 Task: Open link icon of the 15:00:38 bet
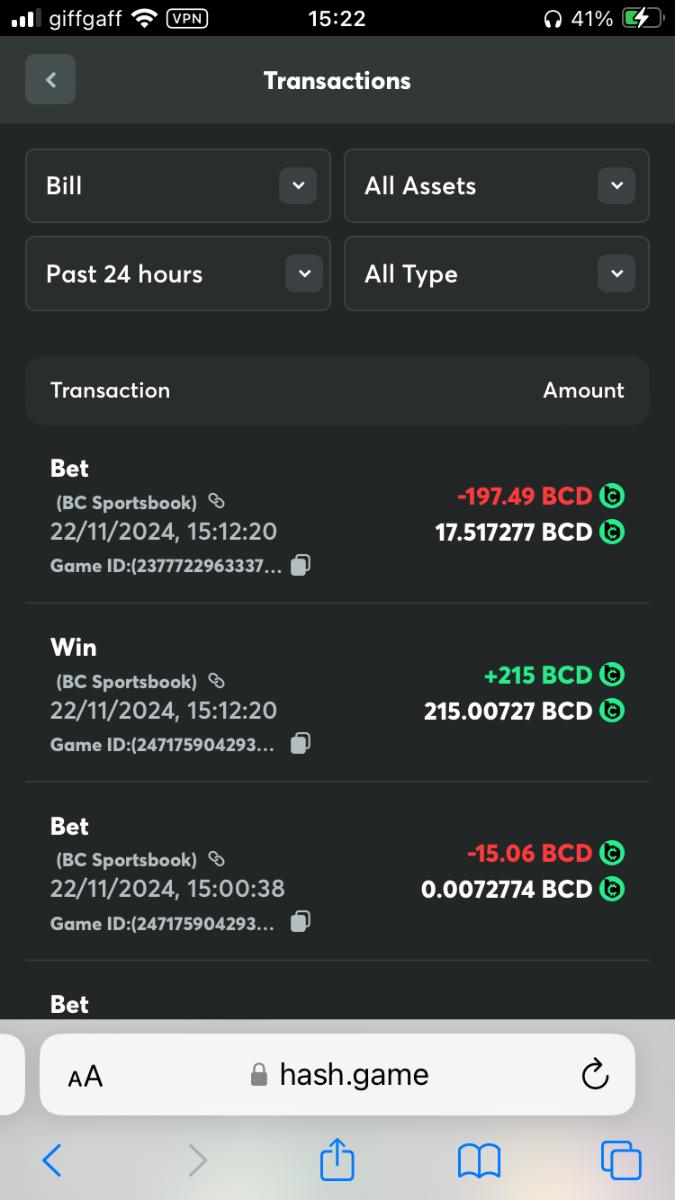[216, 859]
